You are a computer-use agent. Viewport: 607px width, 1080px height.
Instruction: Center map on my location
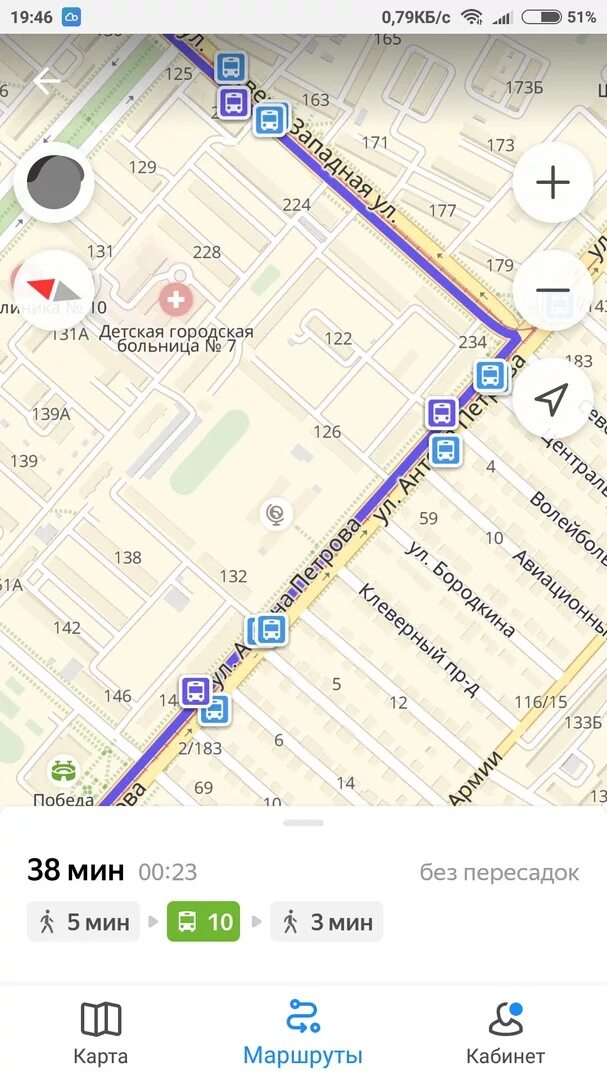click(x=553, y=398)
